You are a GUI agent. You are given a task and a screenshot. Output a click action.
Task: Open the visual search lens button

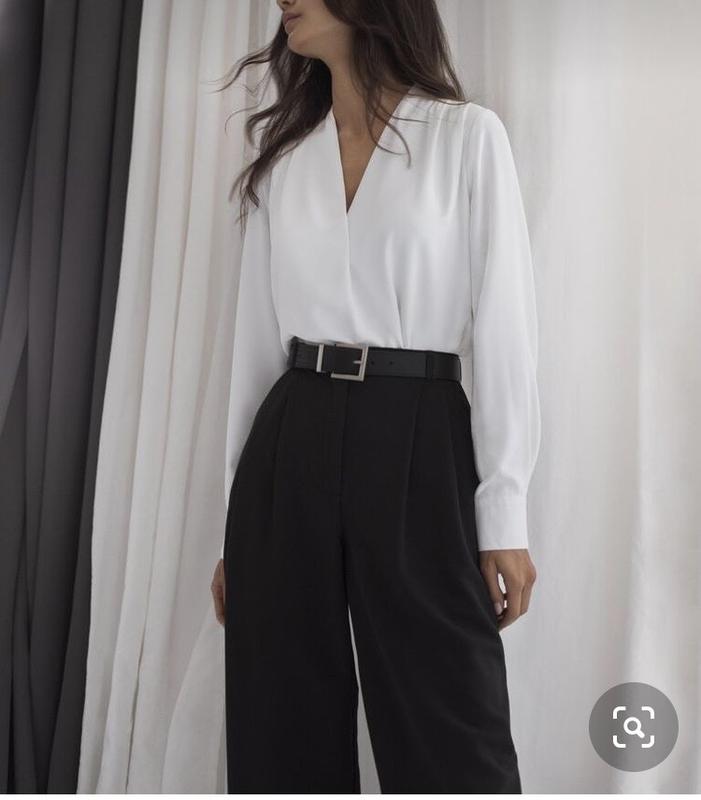[x=633, y=727]
